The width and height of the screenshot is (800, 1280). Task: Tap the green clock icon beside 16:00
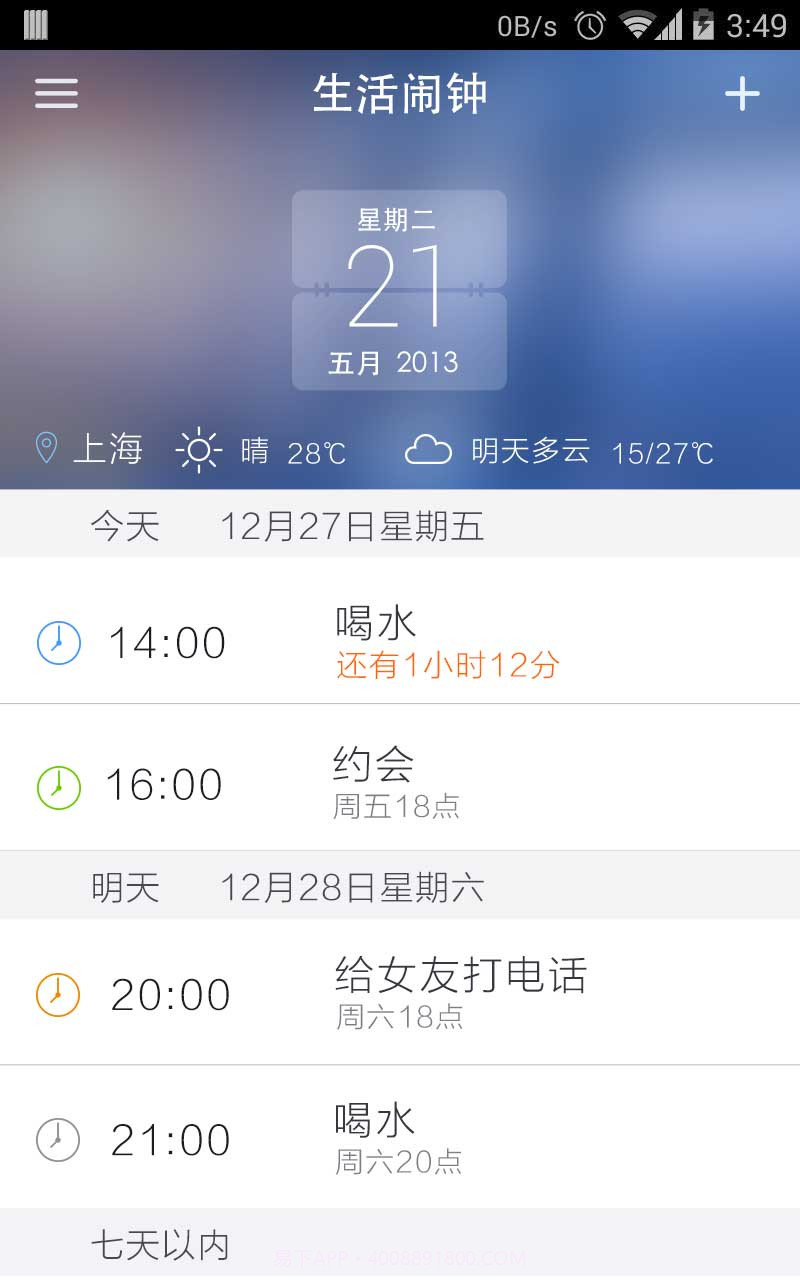click(x=58, y=783)
